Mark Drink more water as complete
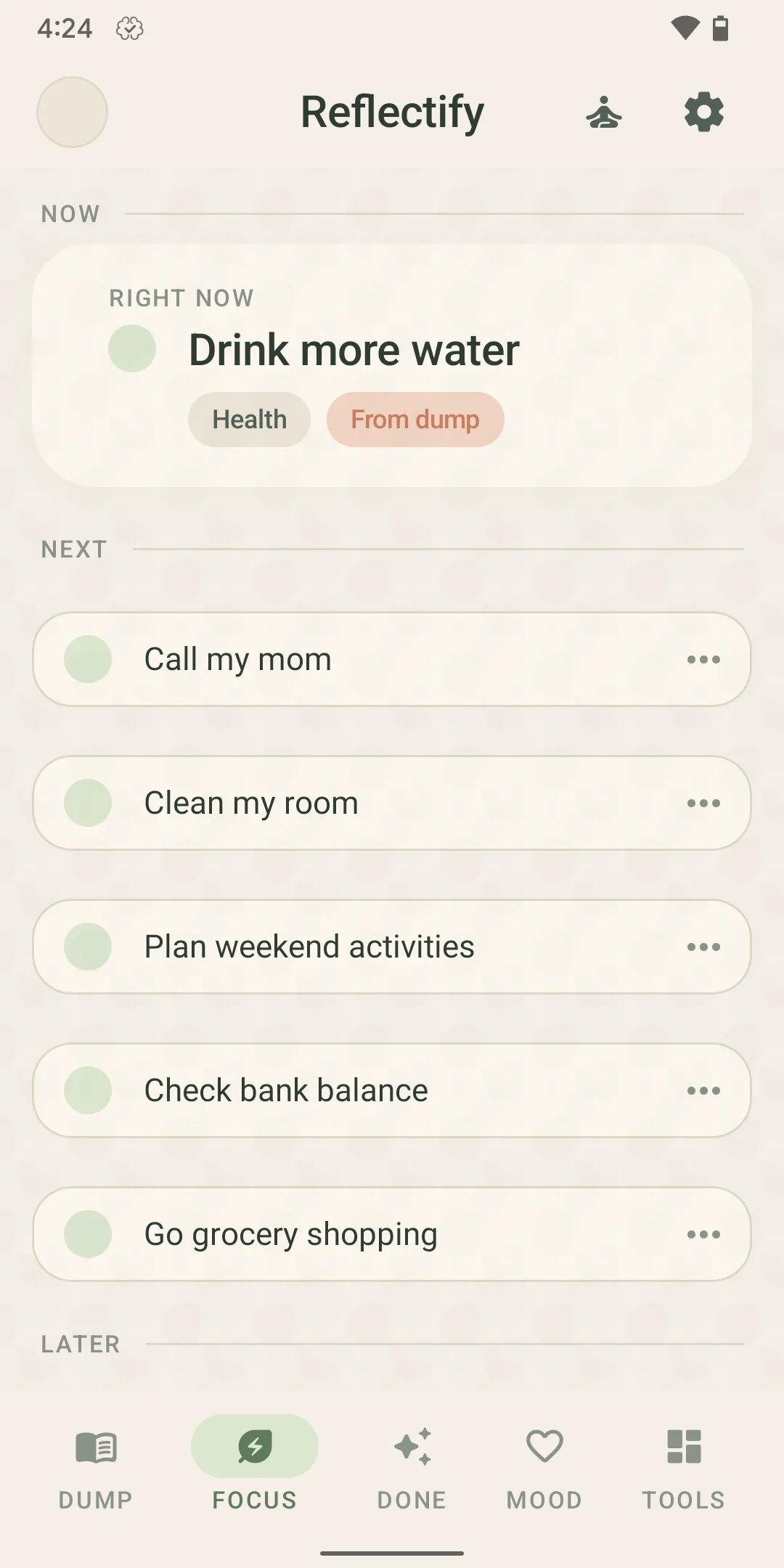This screenshot has width=784, height=1568. pos(132,349)
